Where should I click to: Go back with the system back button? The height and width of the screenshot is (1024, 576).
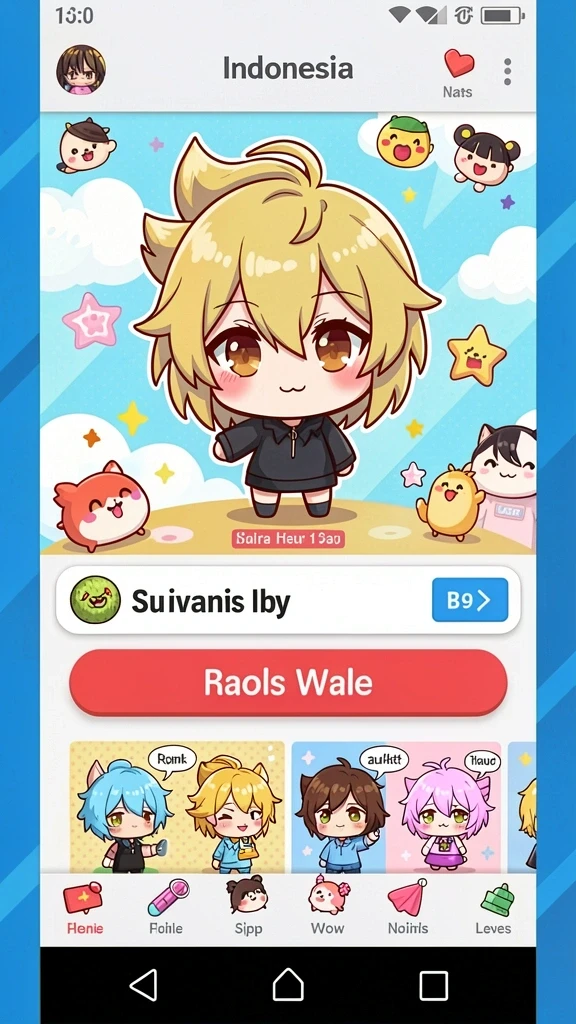tap(144, 984)
